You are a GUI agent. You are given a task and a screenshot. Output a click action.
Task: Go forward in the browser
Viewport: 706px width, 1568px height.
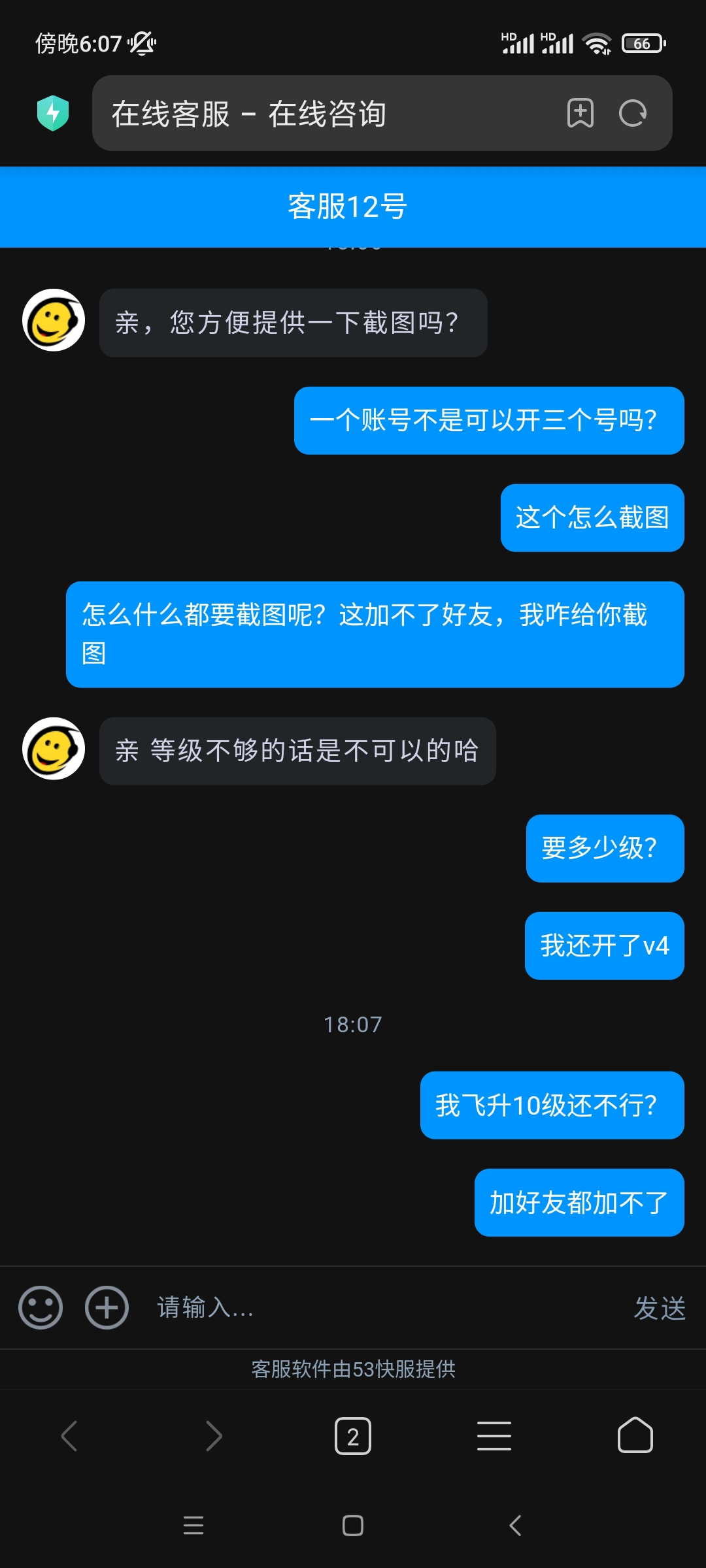pos(213,1435)
